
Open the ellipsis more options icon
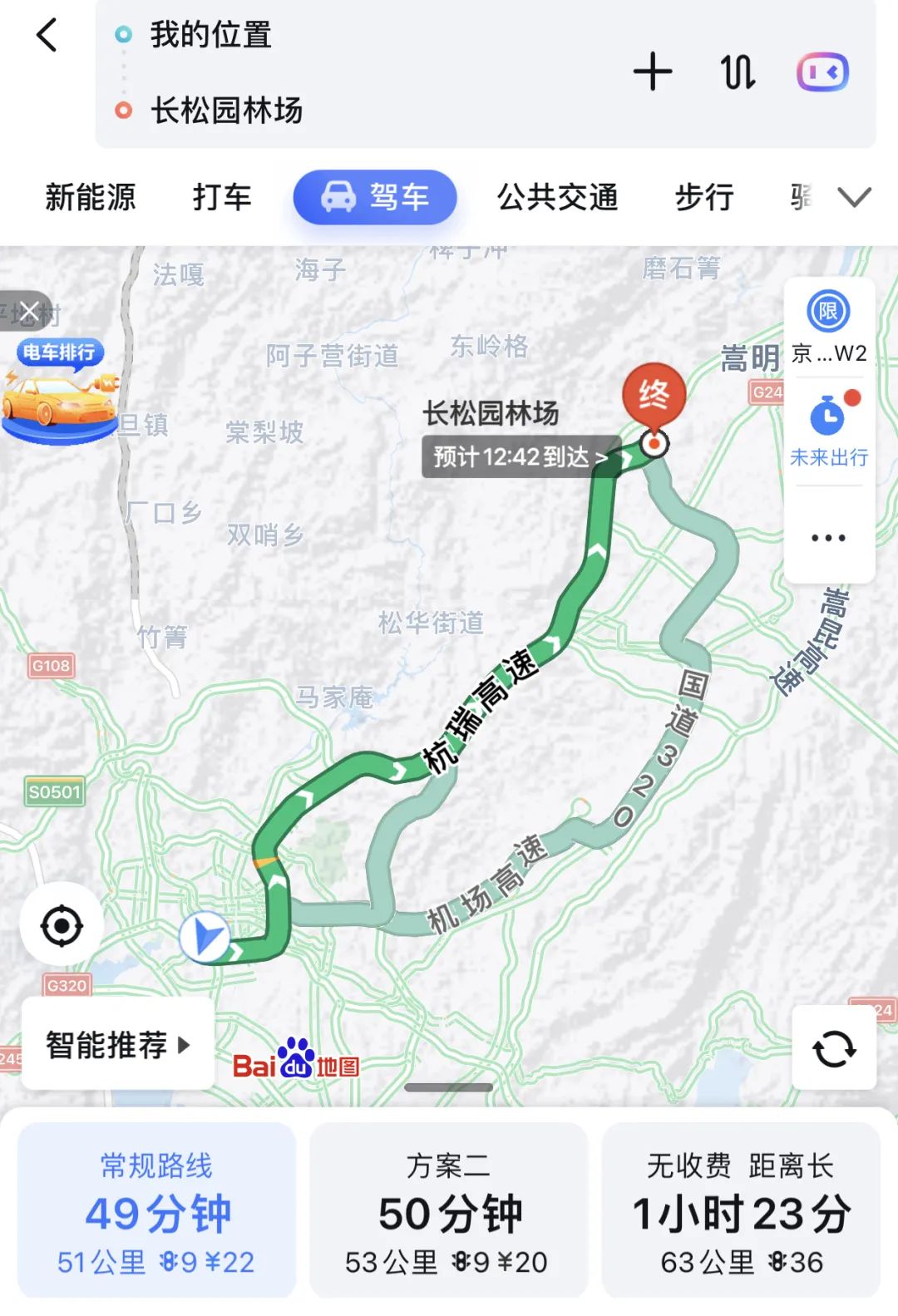click(826, 536)
